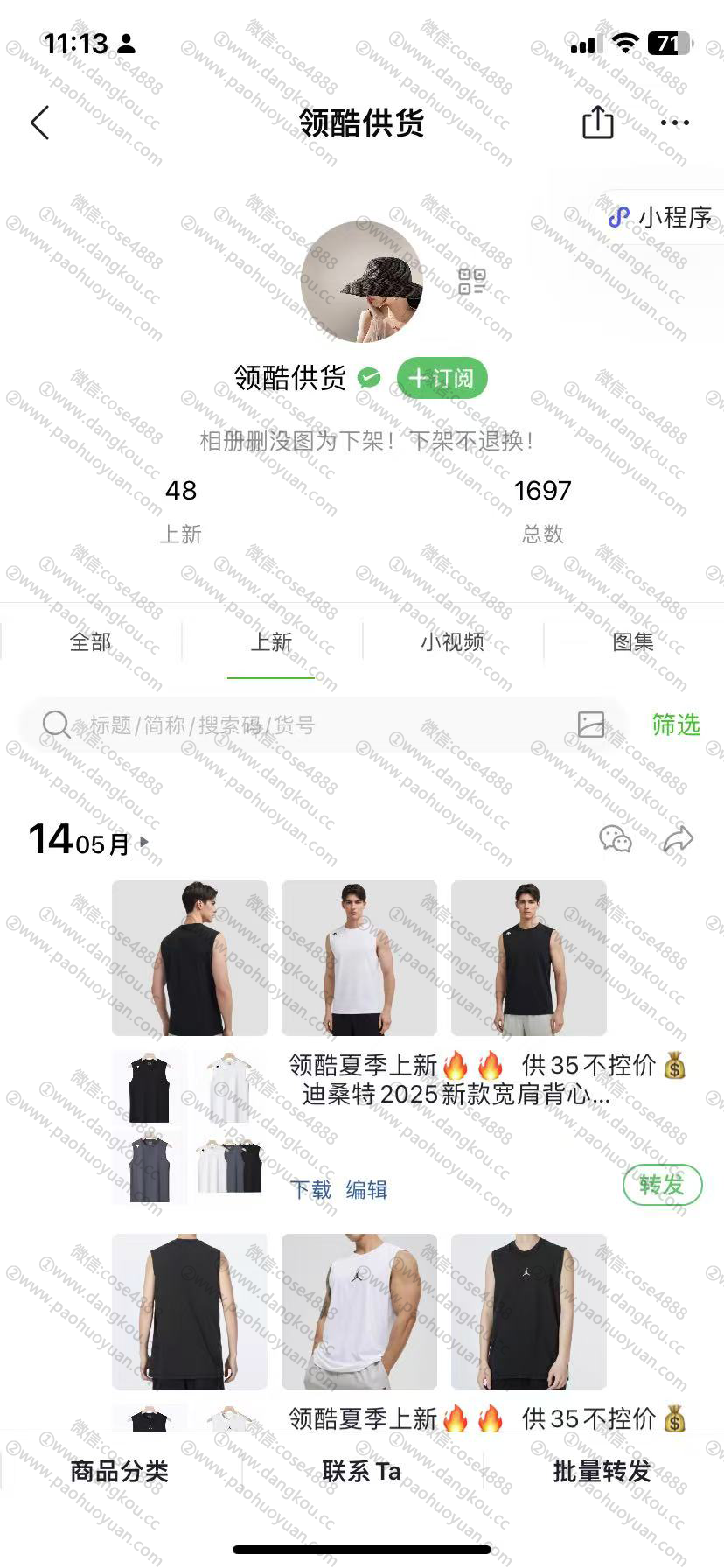Tap the product search field
This screenshot has height=1568, width=724.
click(306, 724)
